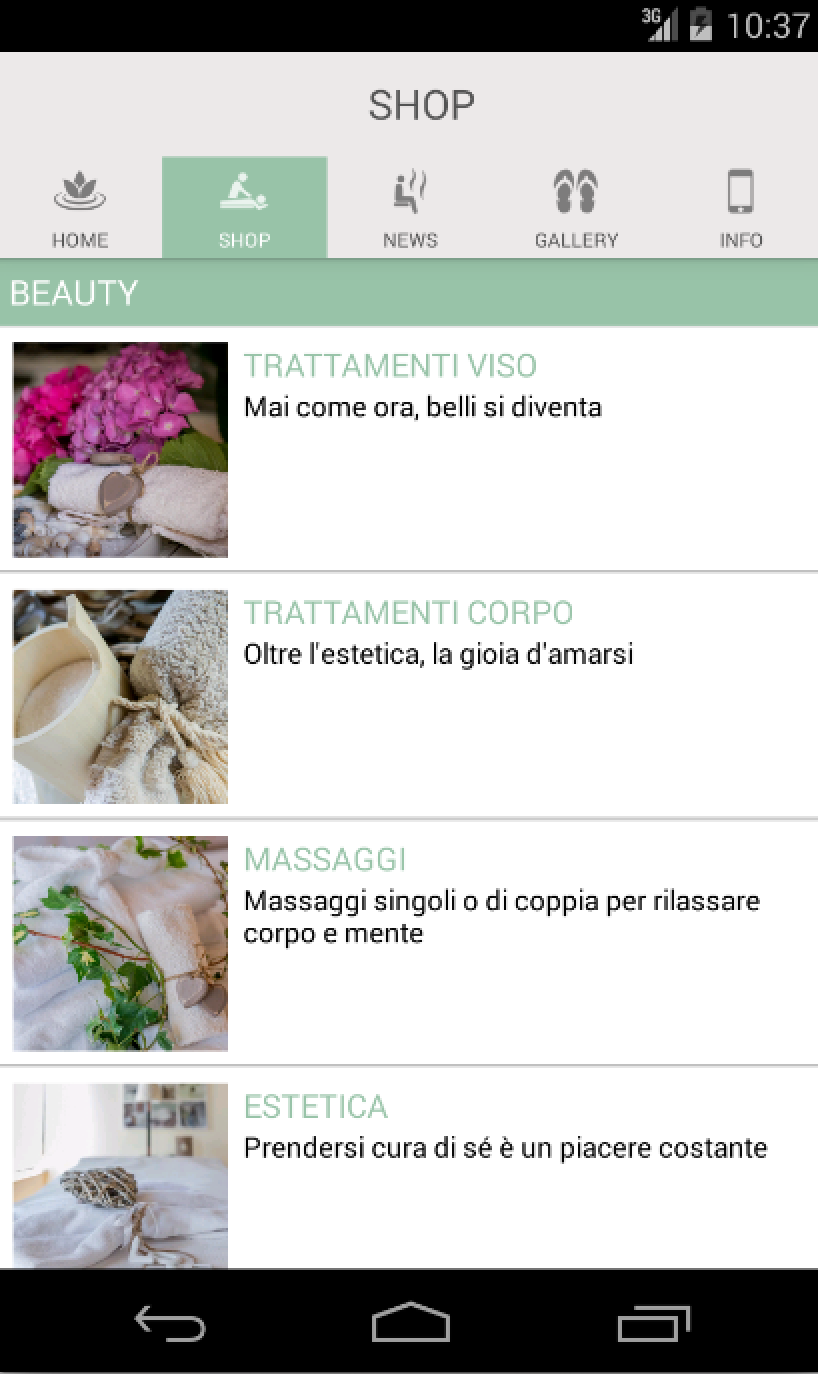The image size is (818, 1374).
Task: Tap the system back button
Action: point(170,1324)
